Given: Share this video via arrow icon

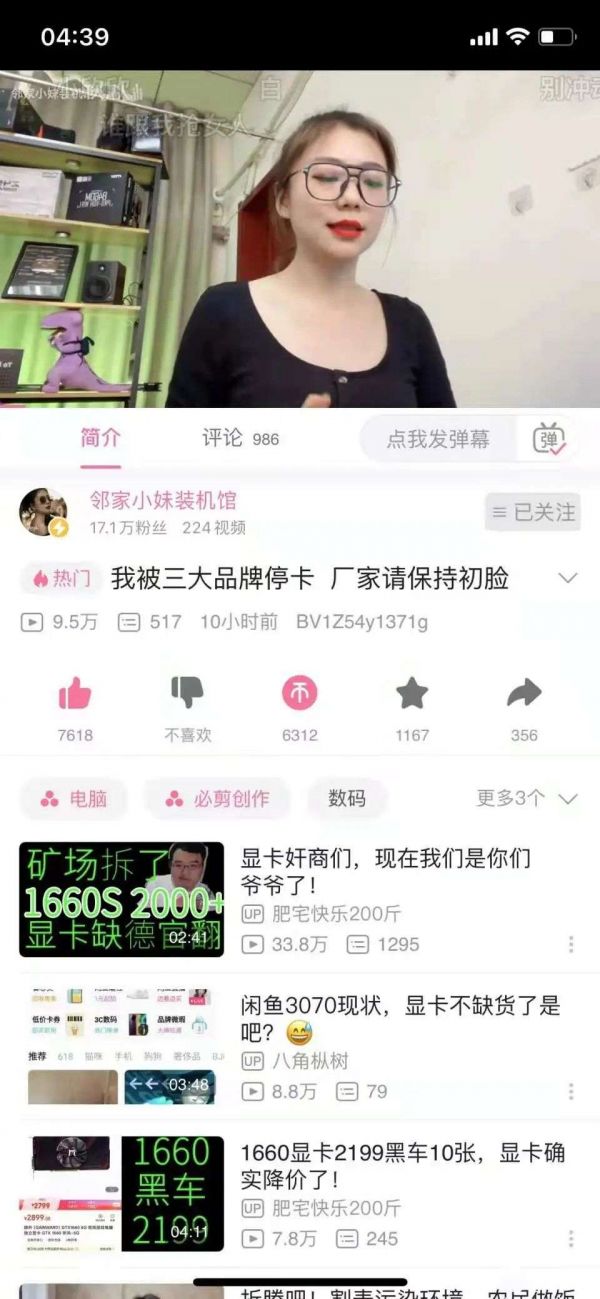Looking at the screenshot, I should point(524,693).
